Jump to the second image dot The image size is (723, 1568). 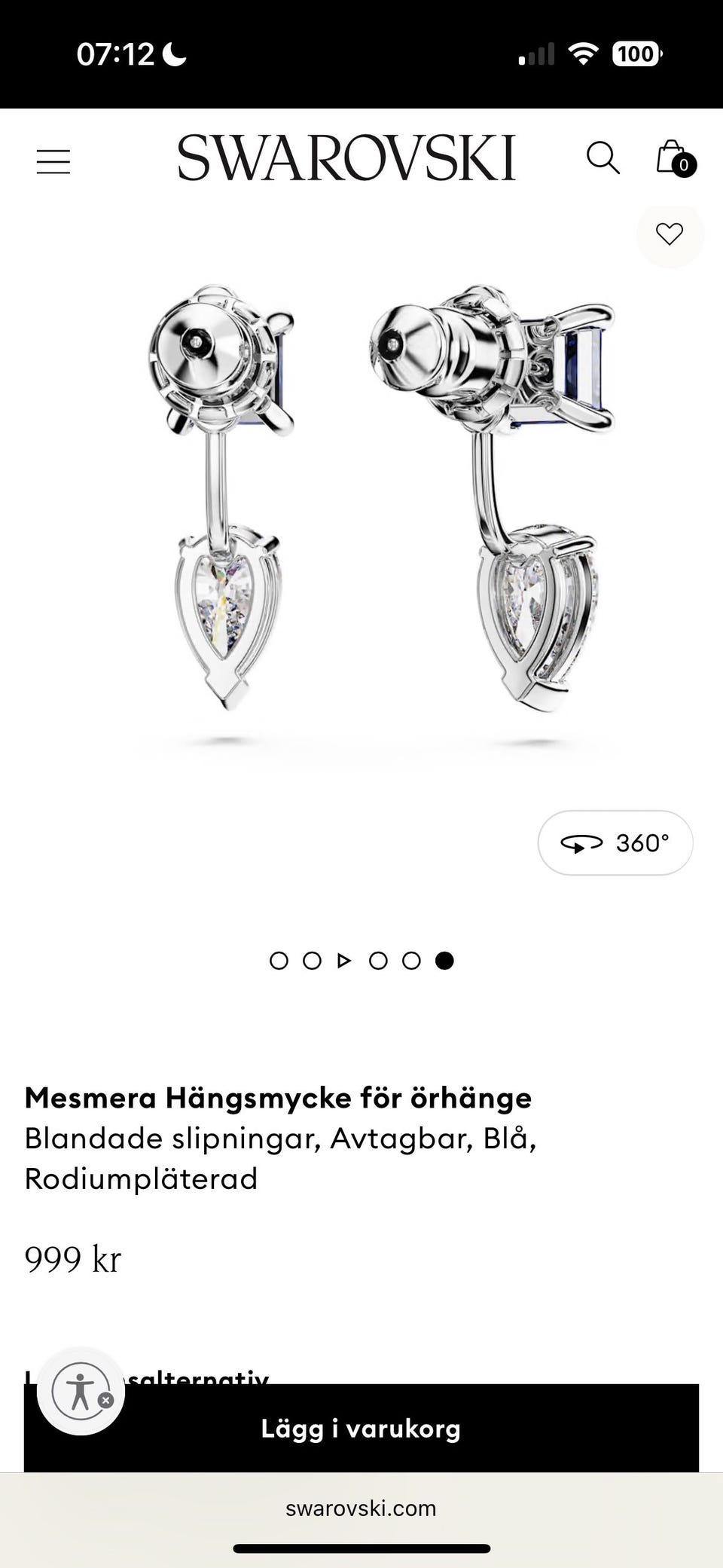pos(312,960)
